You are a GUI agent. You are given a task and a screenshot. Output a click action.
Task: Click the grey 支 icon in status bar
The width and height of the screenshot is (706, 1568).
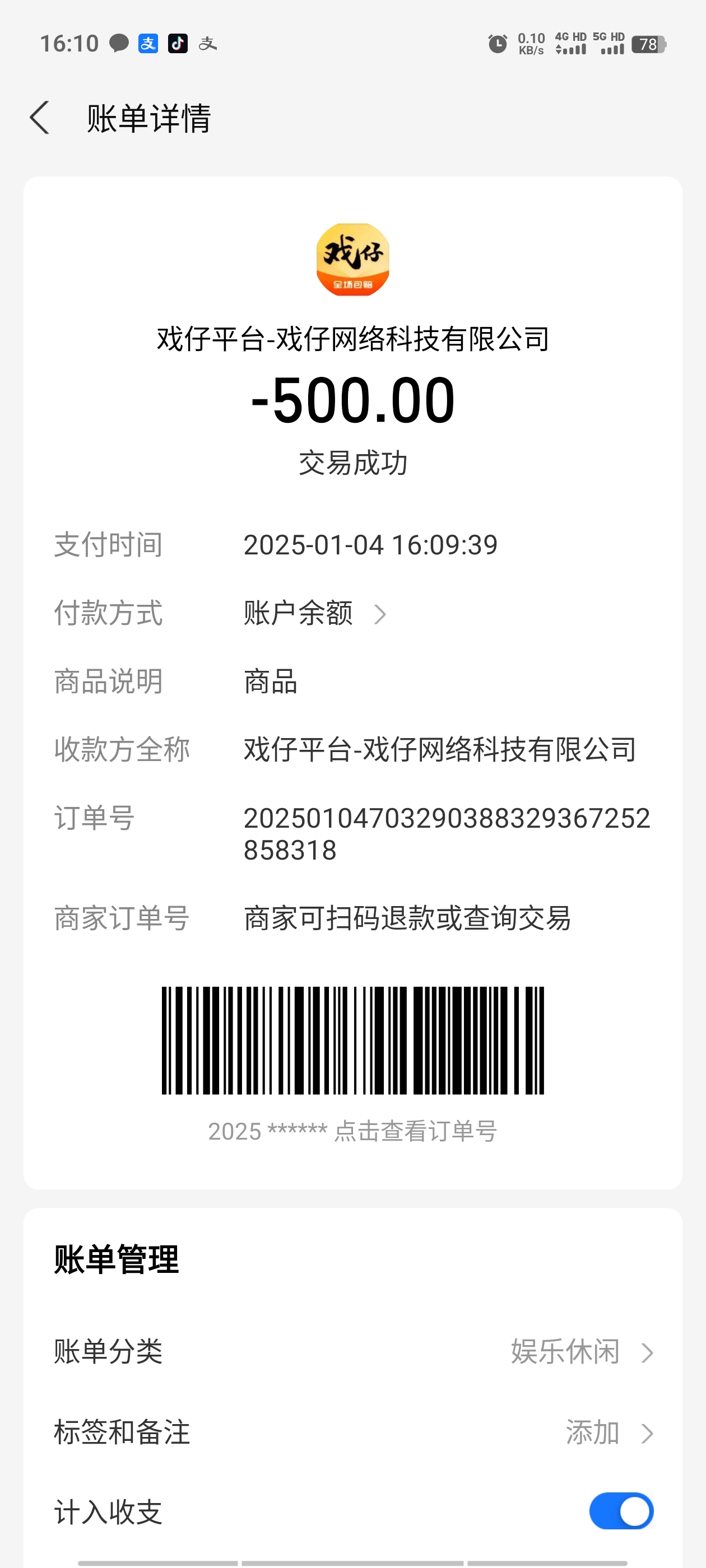pos(207,44)
